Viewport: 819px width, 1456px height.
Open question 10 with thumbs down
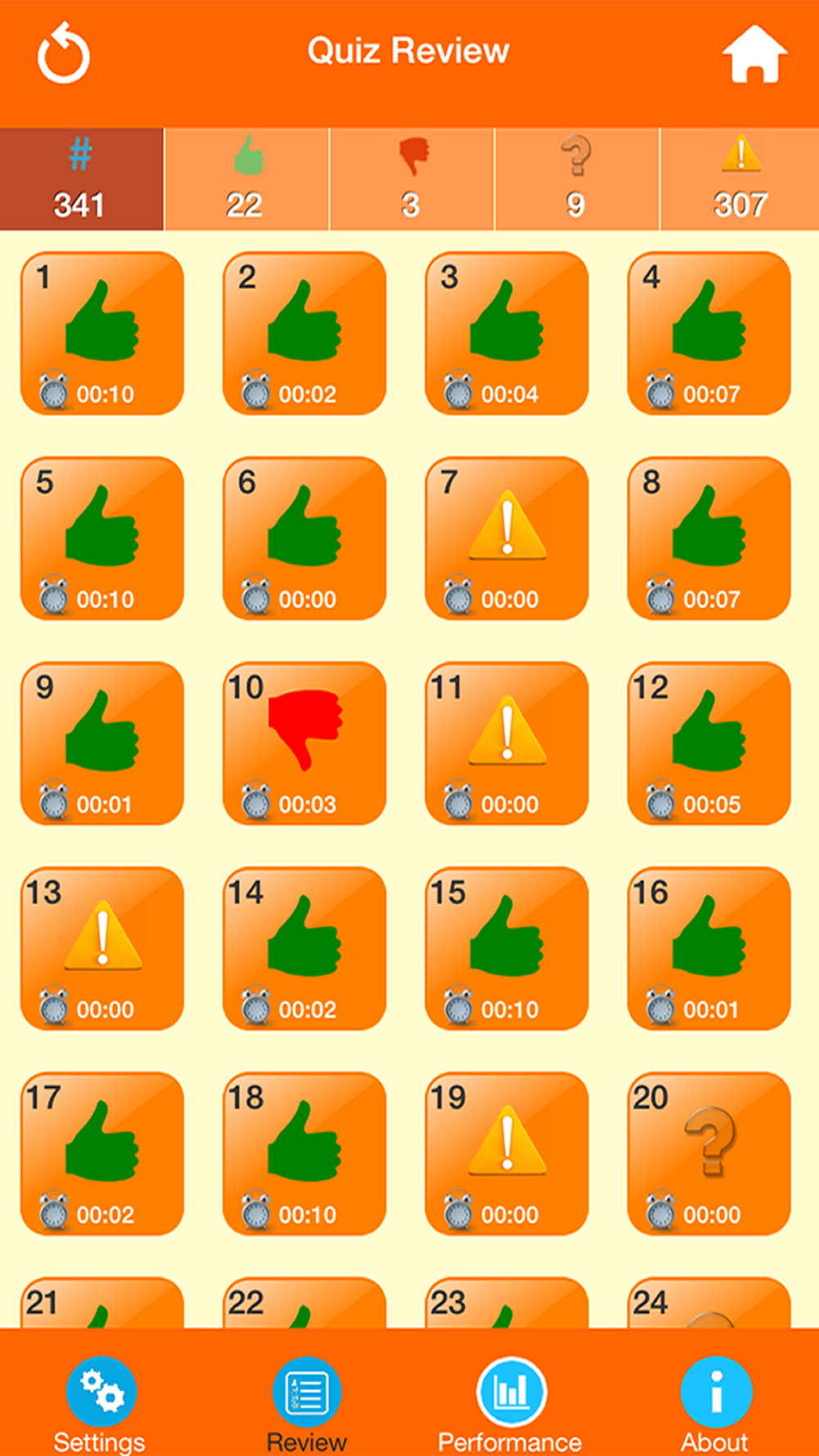pyautogui.click(x=305, y=744)
